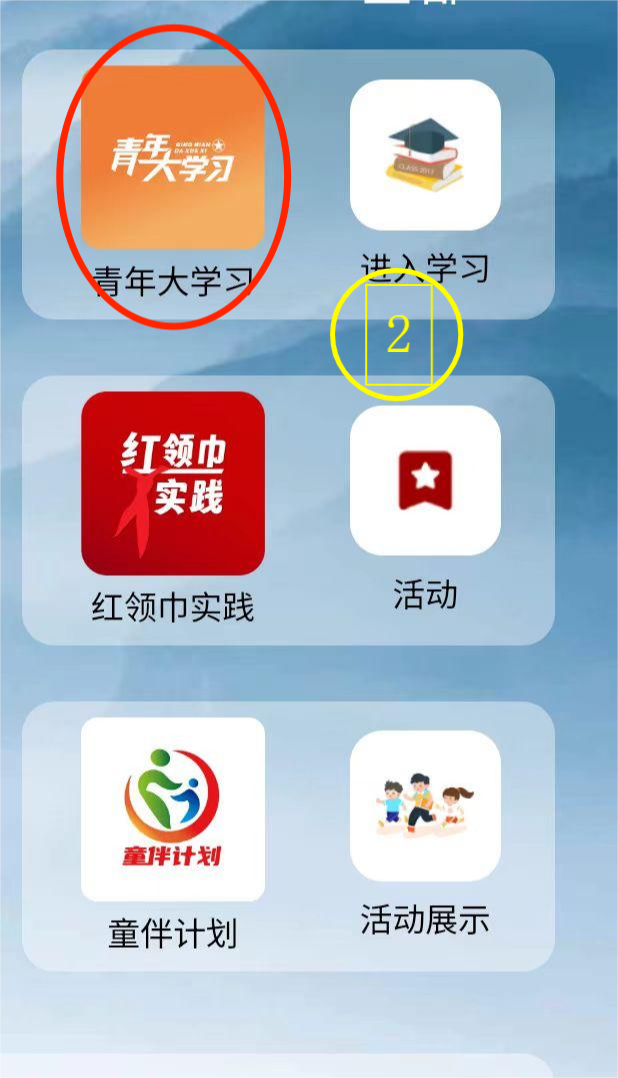
Task: Open the 青年大学习 tile
Action: (x=173, y=158)
